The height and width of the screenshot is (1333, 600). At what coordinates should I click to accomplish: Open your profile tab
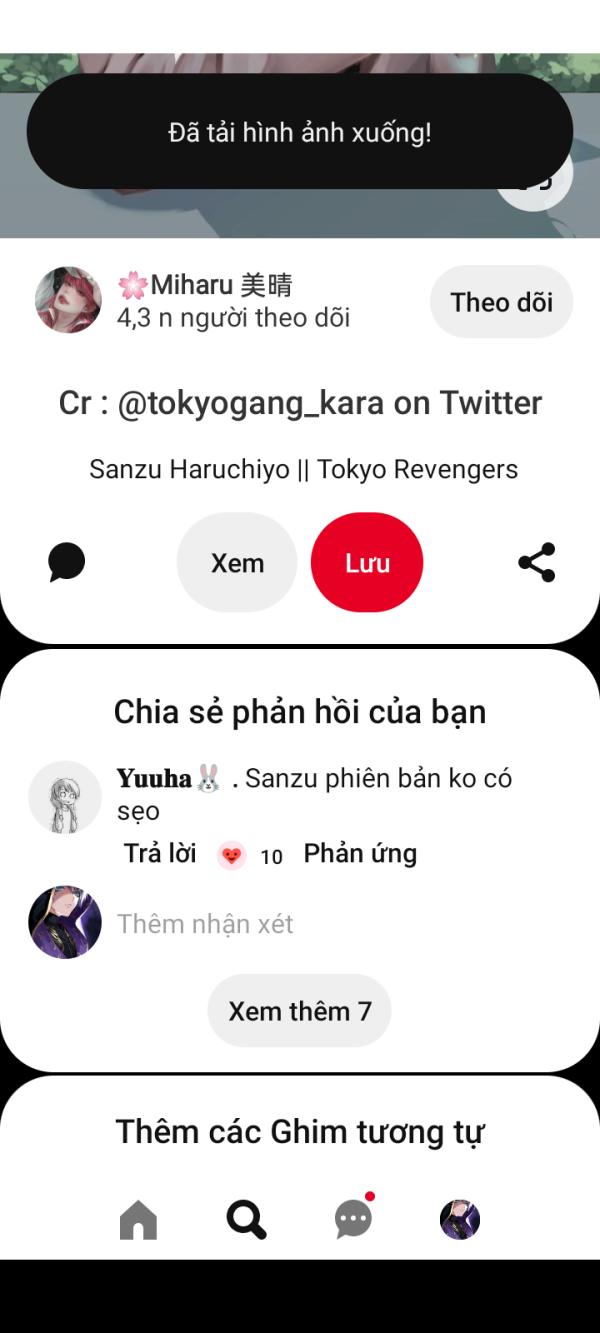click(x=460, y=1220)
